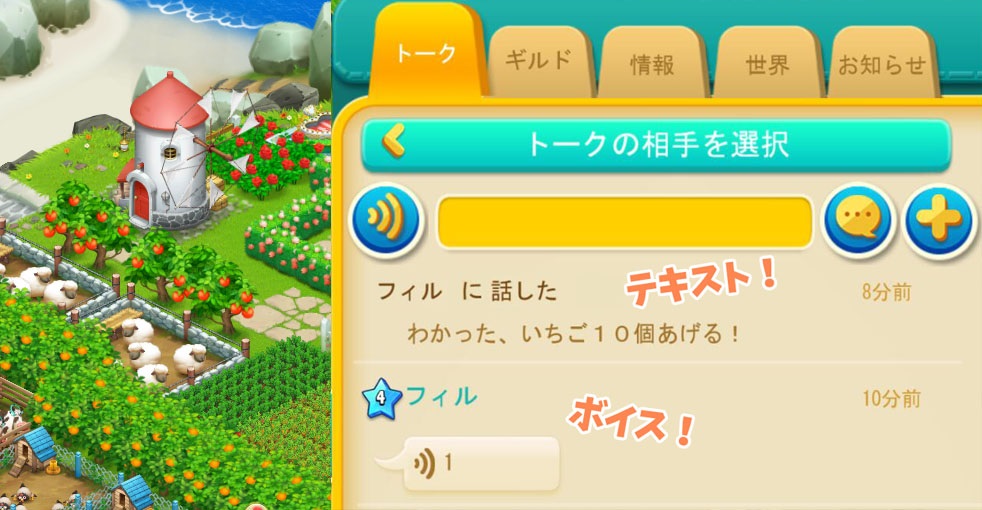Open the 情報 tab
The height and width of the screenshot is (510, 982).
tap(653, 62)
